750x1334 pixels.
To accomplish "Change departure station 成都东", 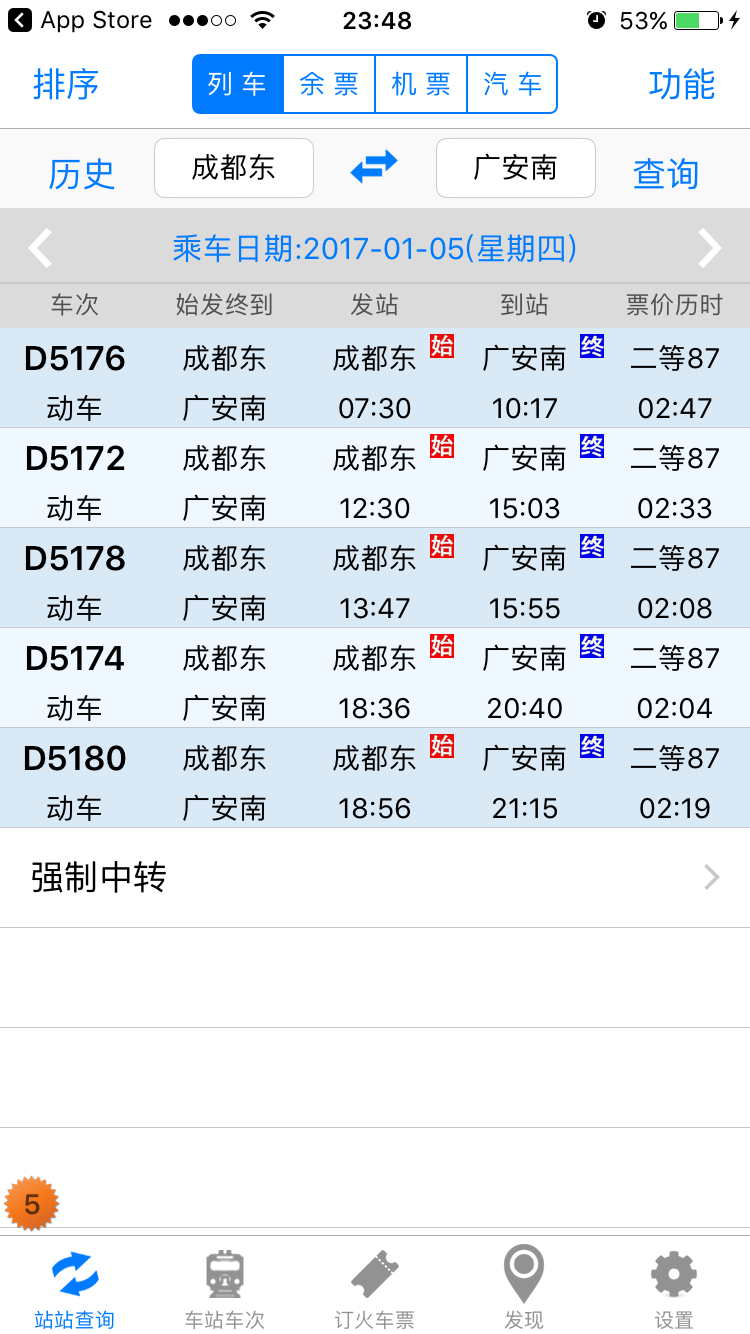I will coord(234,168).
